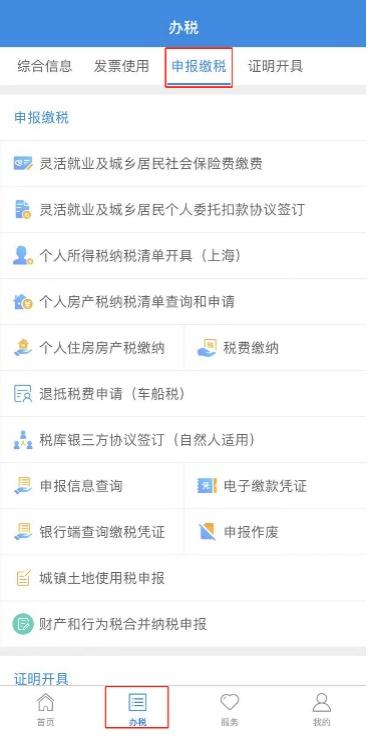Open 灵活就业及城乡居民社会保险费缴费
The image size is (368, 746).
point(184,164)
